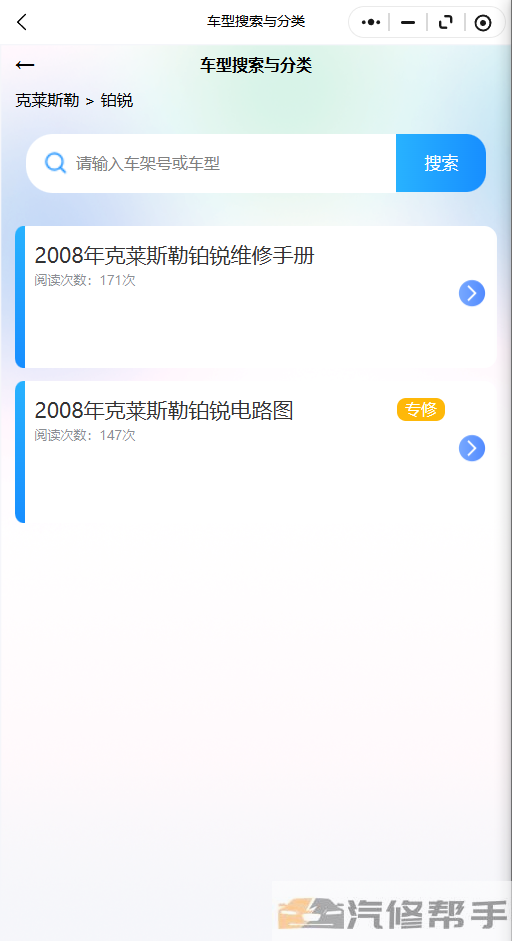
Task: Open the three-dots mini program menu
Action: (371, 23)
